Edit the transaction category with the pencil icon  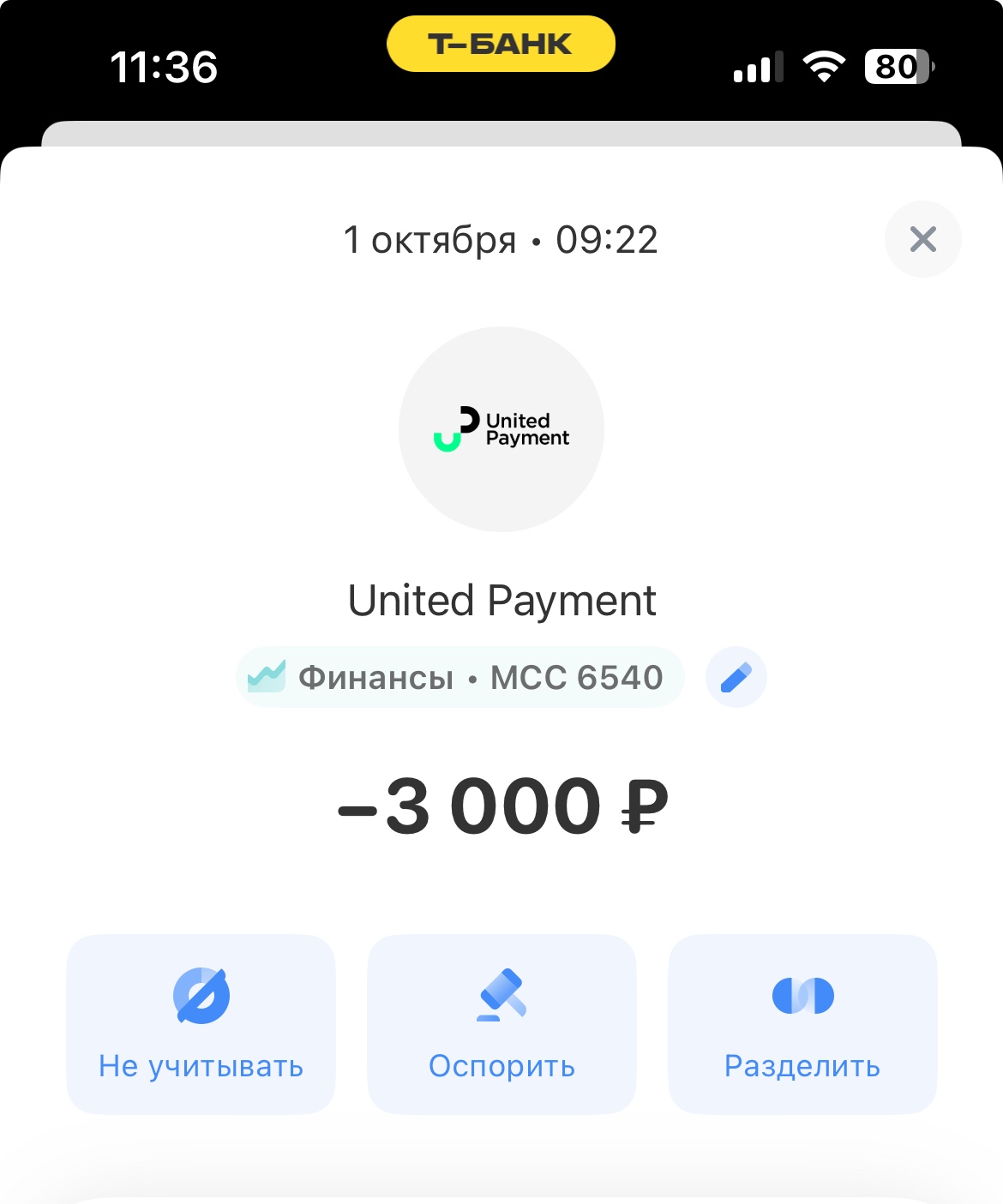click(x=736, y=677)
